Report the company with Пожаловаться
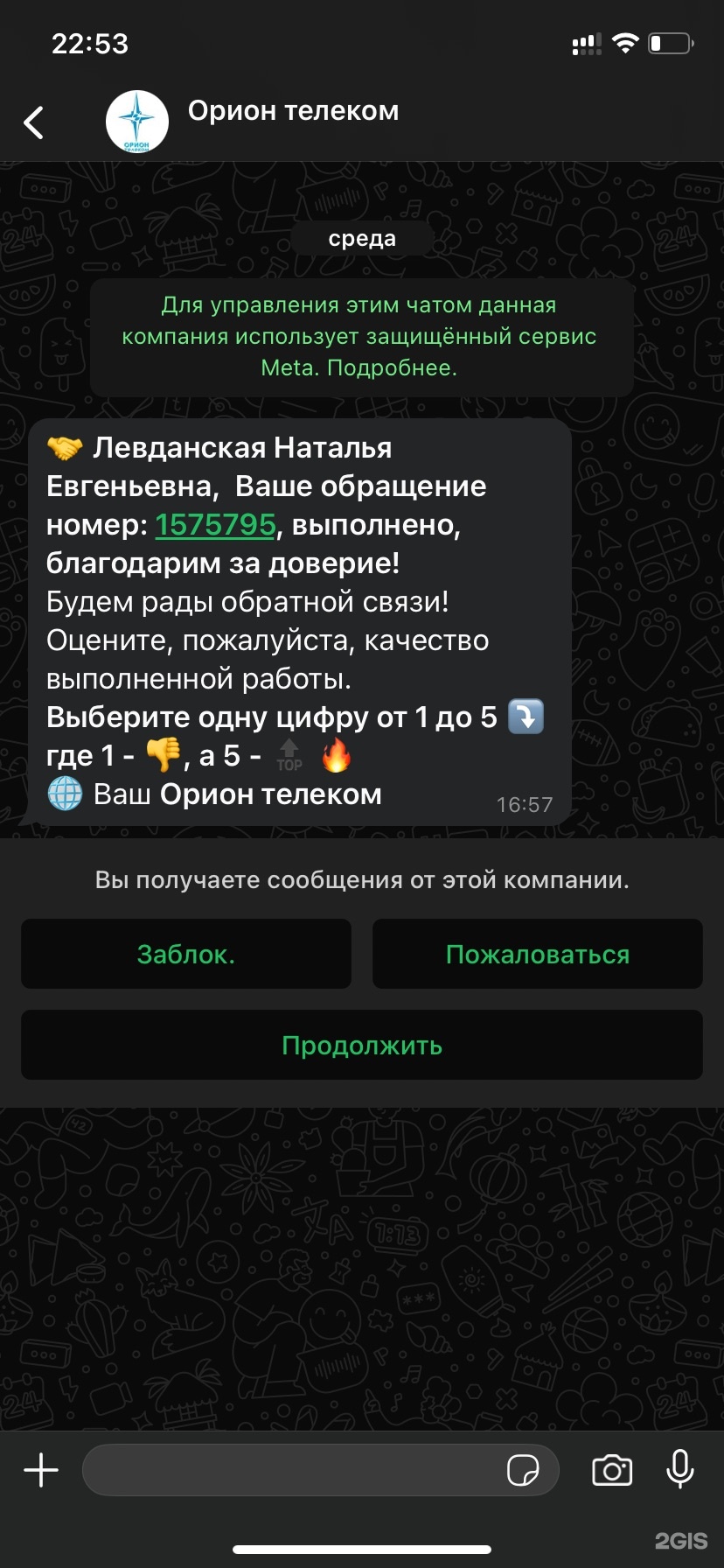Screen dimensions: 724x1568 (537, 954)
